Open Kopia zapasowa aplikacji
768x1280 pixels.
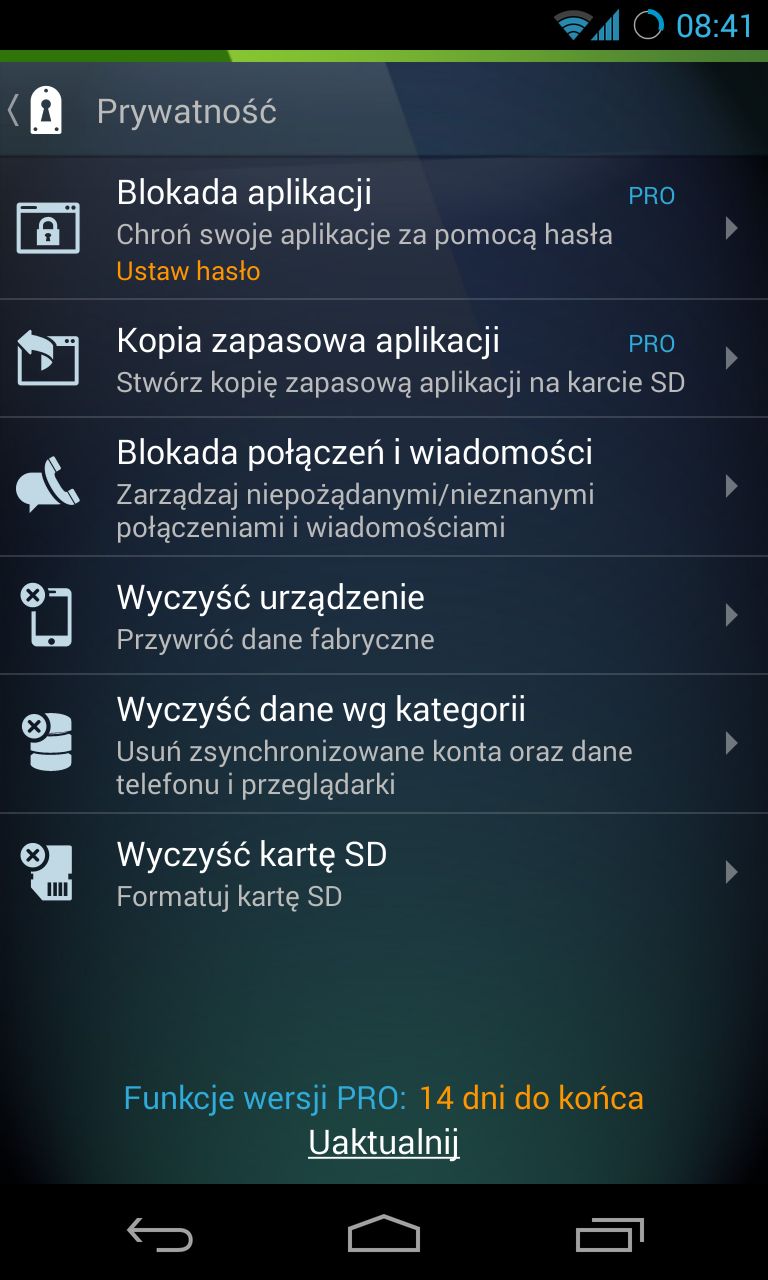click(x=384, y=358)
